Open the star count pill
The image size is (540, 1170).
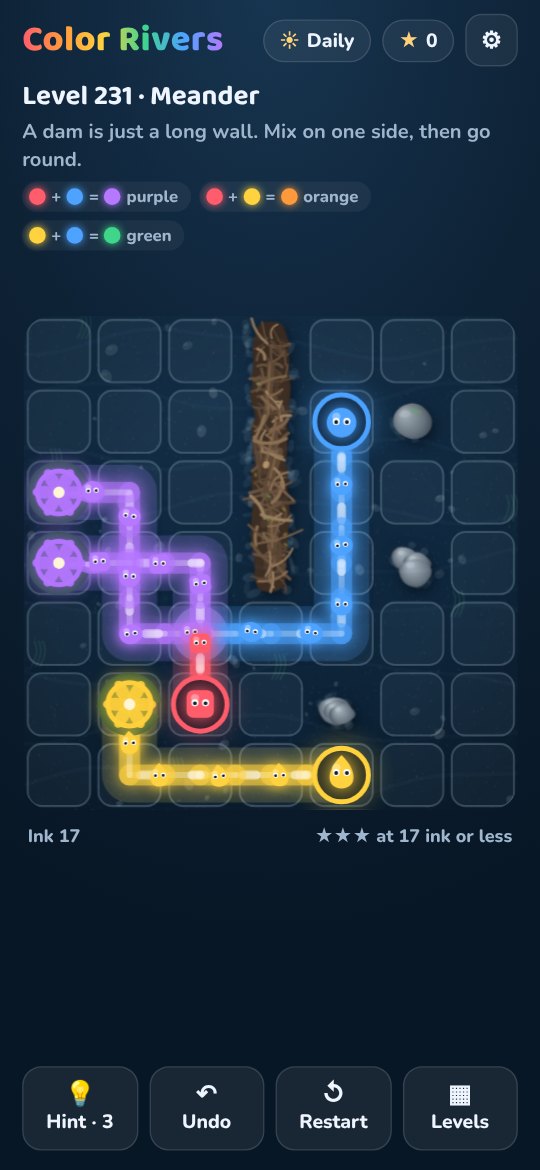[418, 40]
